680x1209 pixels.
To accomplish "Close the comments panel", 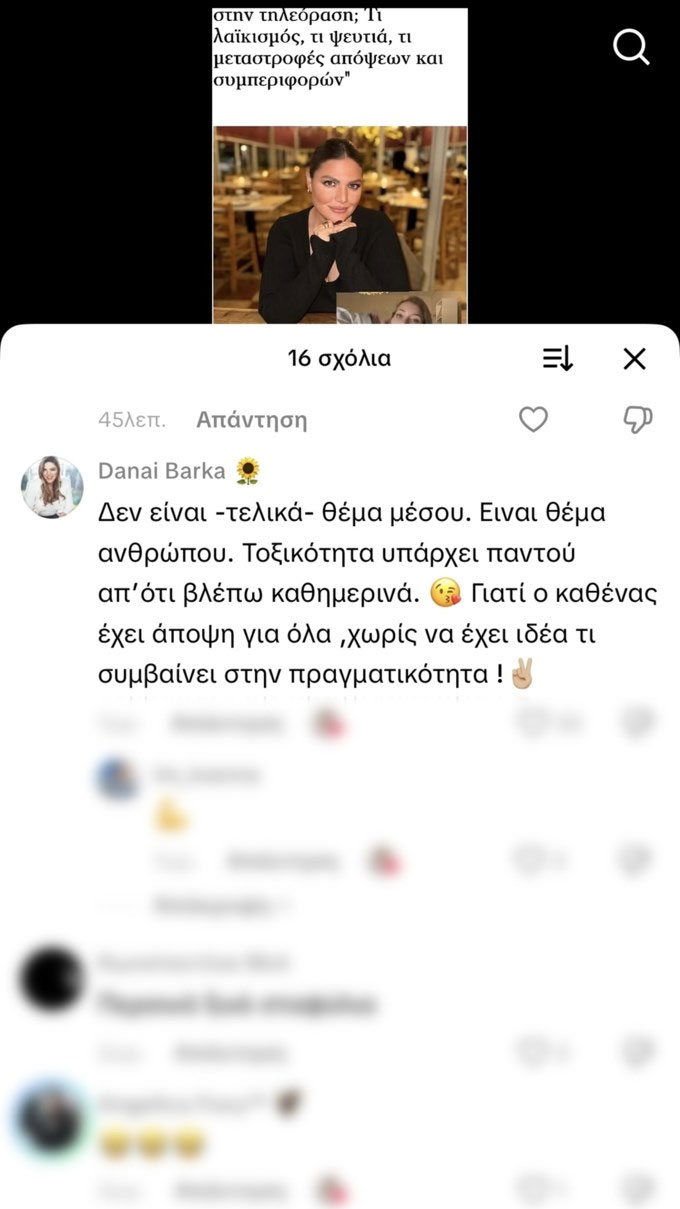I will click(x=634, y=359).
